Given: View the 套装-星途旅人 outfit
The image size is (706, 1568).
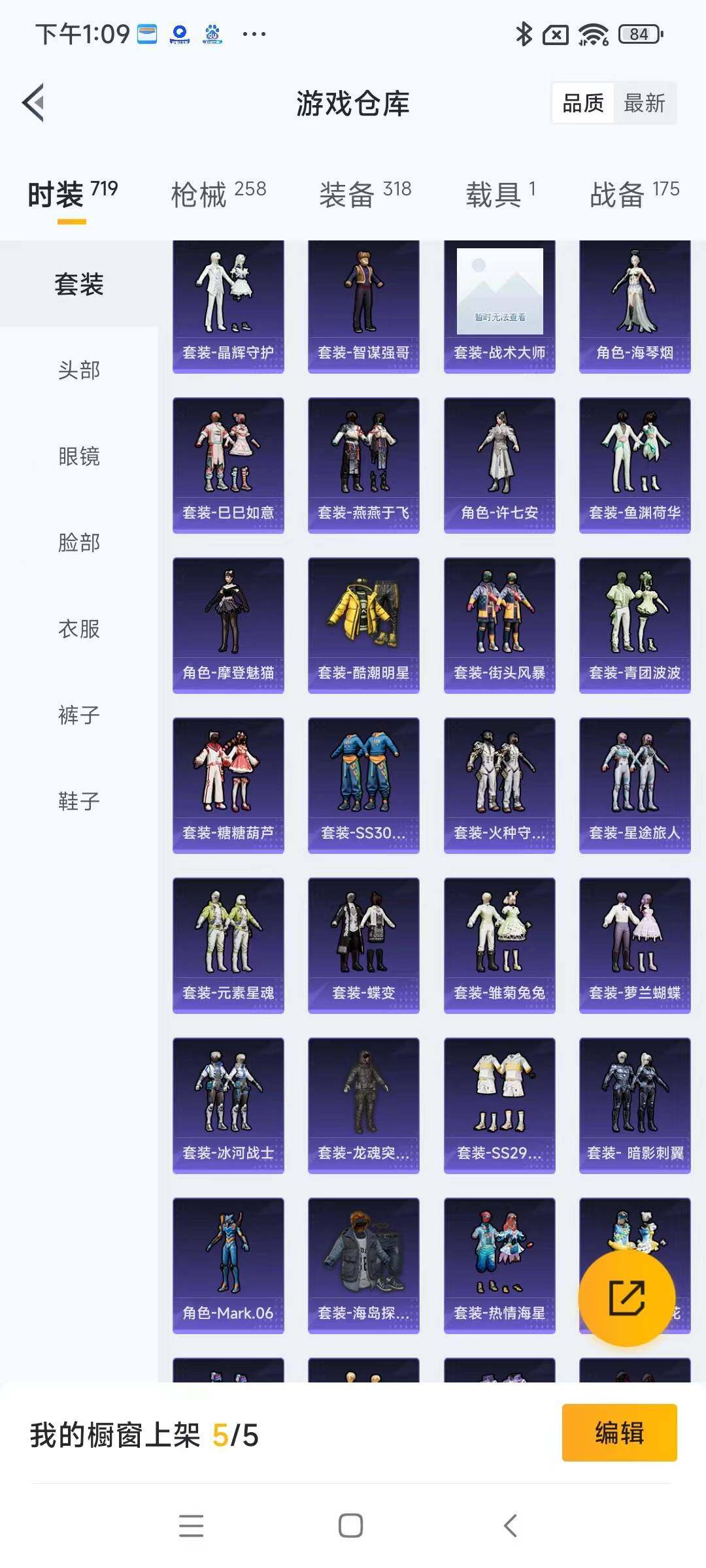Looking at the screenshot, I should coord(635,785).
